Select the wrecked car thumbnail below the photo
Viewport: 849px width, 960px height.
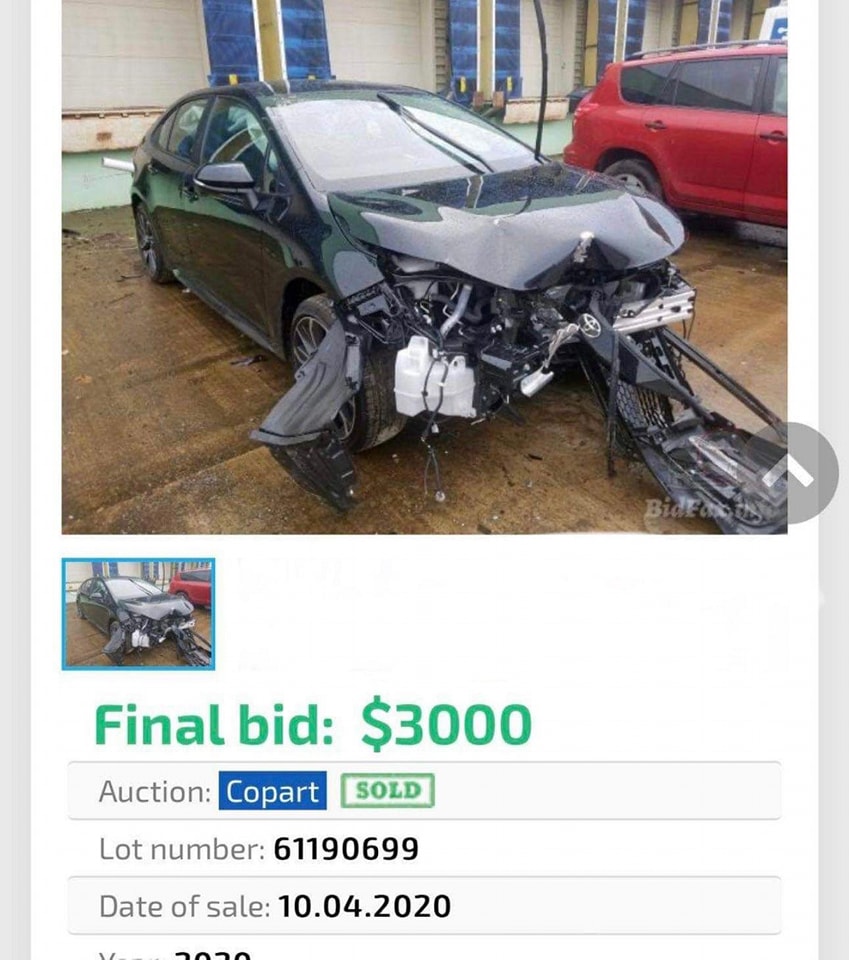138,613
